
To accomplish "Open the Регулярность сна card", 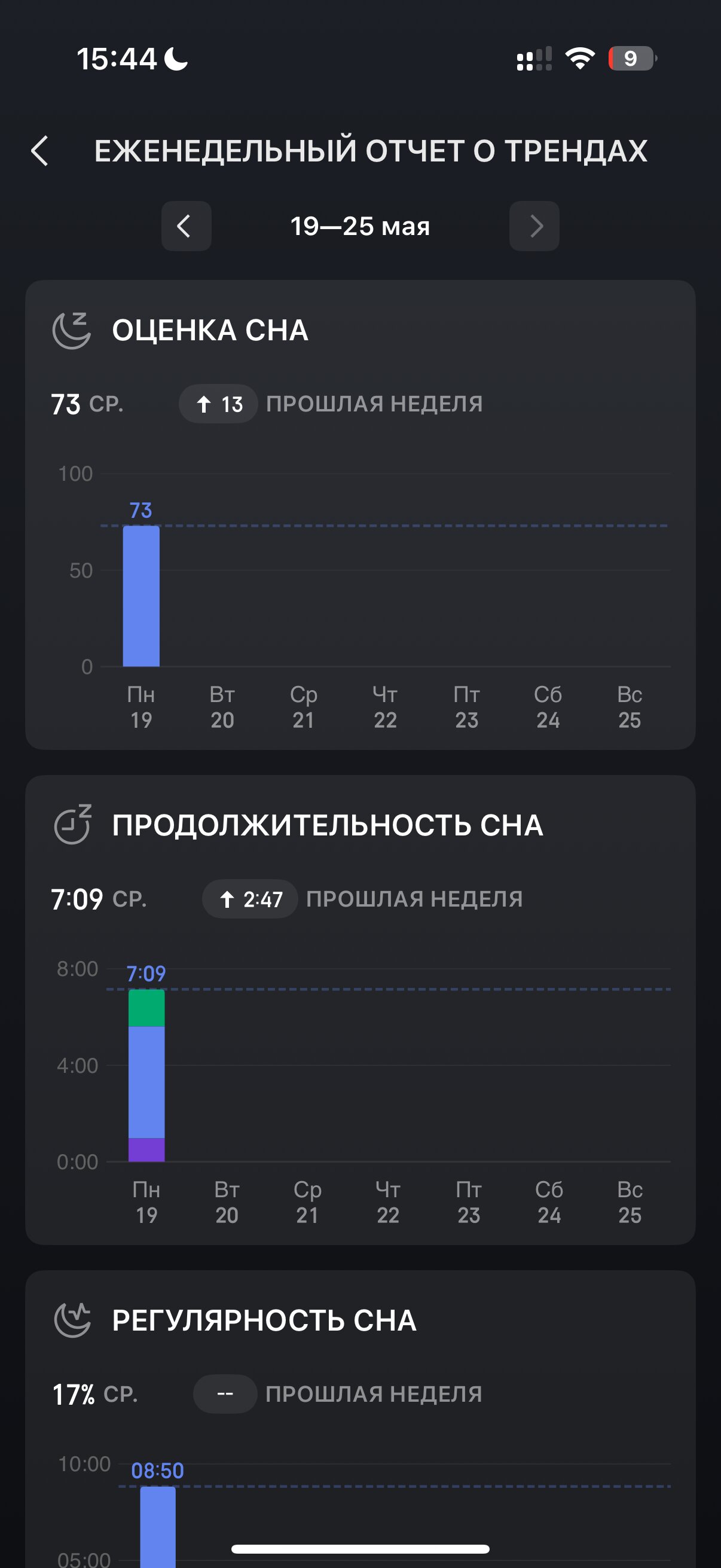I will (360, 1418).
